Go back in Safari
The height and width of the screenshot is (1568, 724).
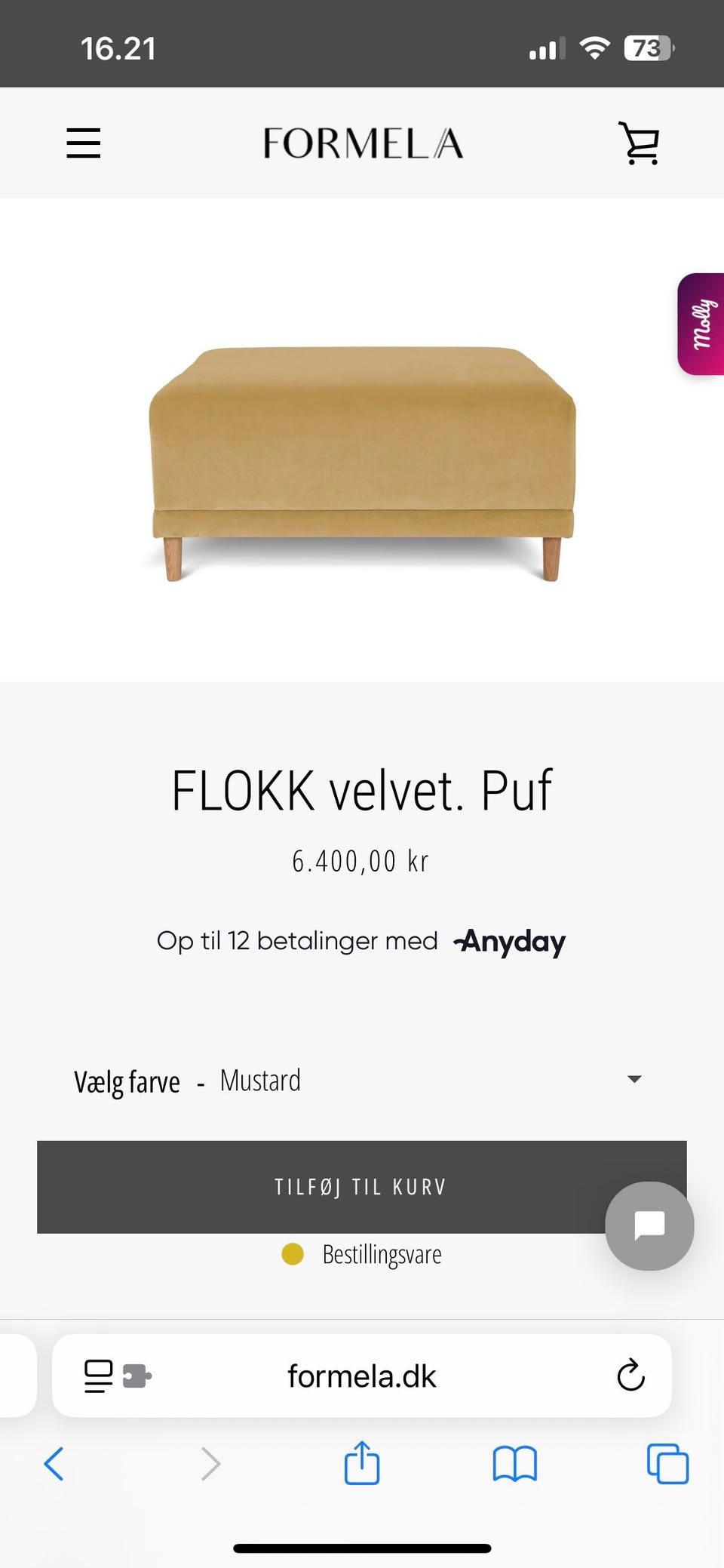54,1465
